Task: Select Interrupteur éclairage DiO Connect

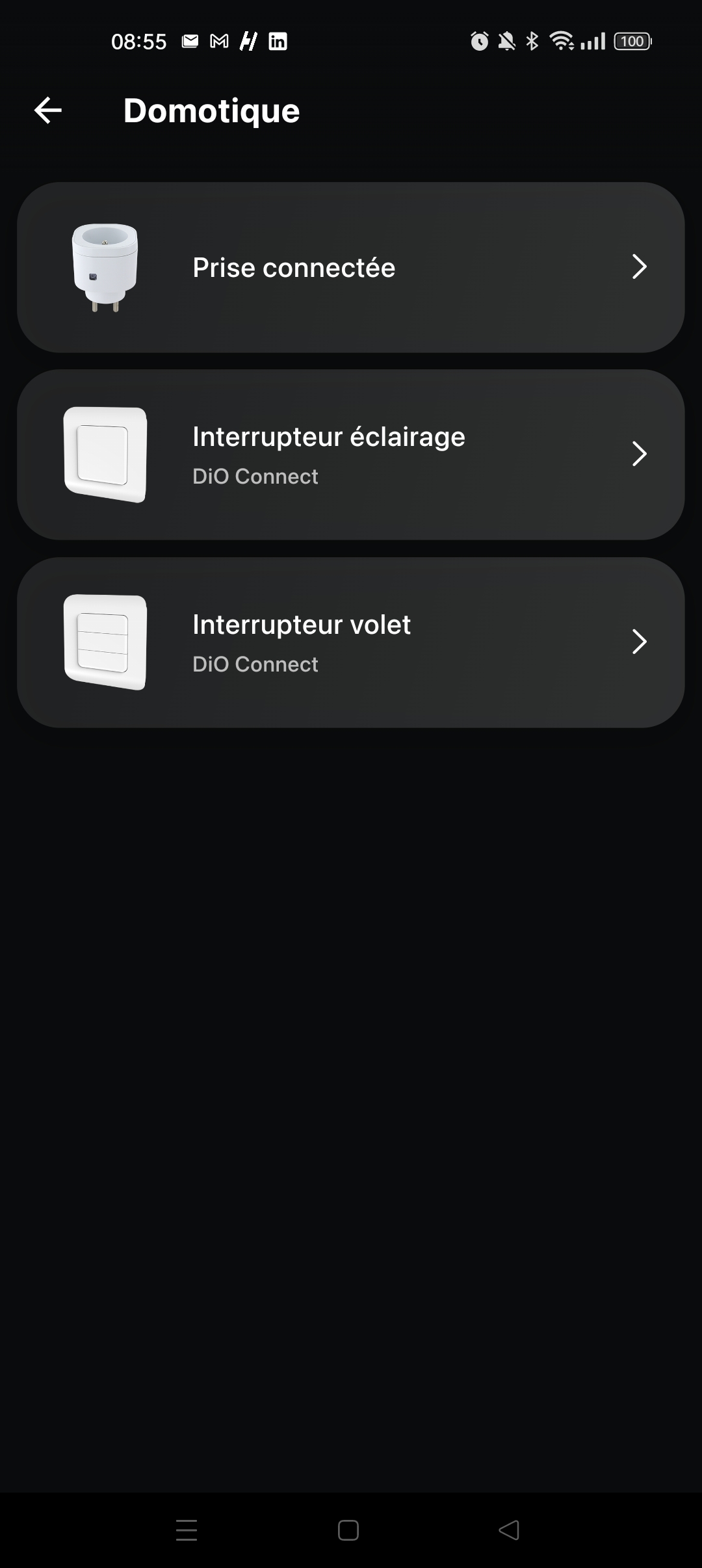Action: [351, 454]
